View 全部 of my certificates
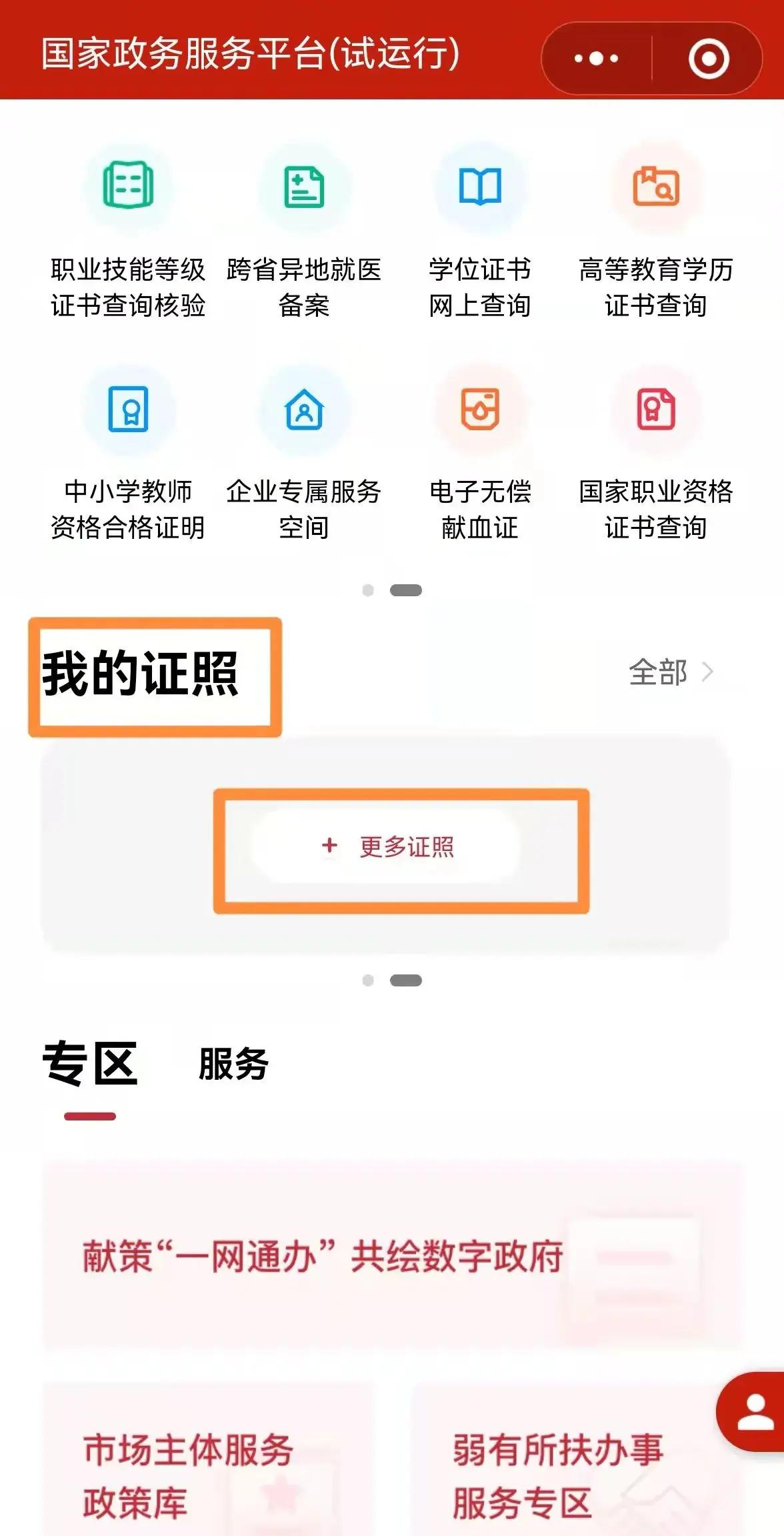This screenshot has width=784, height=1536. click(x=670, y=672)
